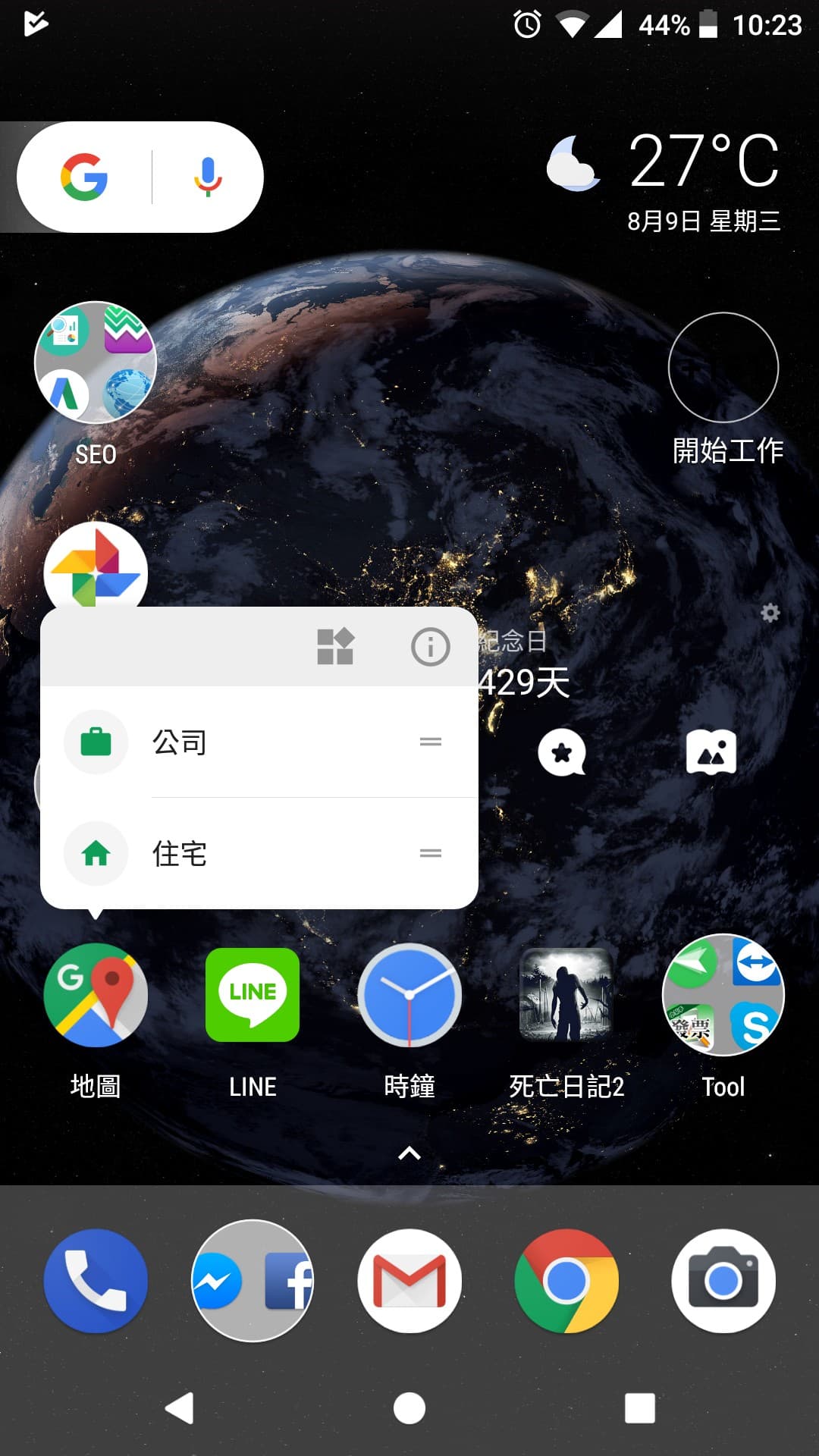Image resolution: width=819 pixels, height=1456 pixels.
Task: Open the Camera app
Action: pyautogui.click(x=723, y=1280)
